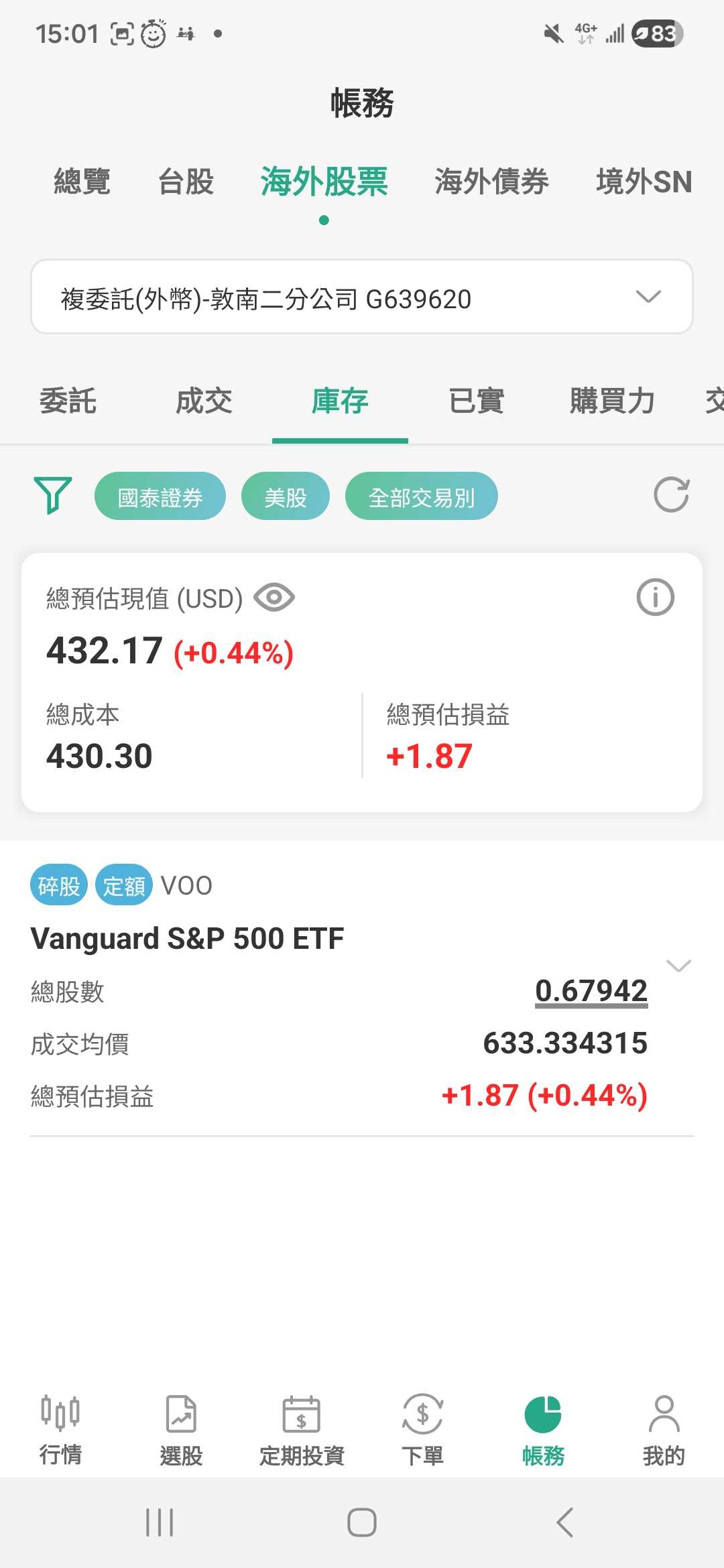Image resolution: width=724 pixels, height=1568 pixels.
Task: Tap the 國泰證券 filter chip
Action: pos(160,497)
